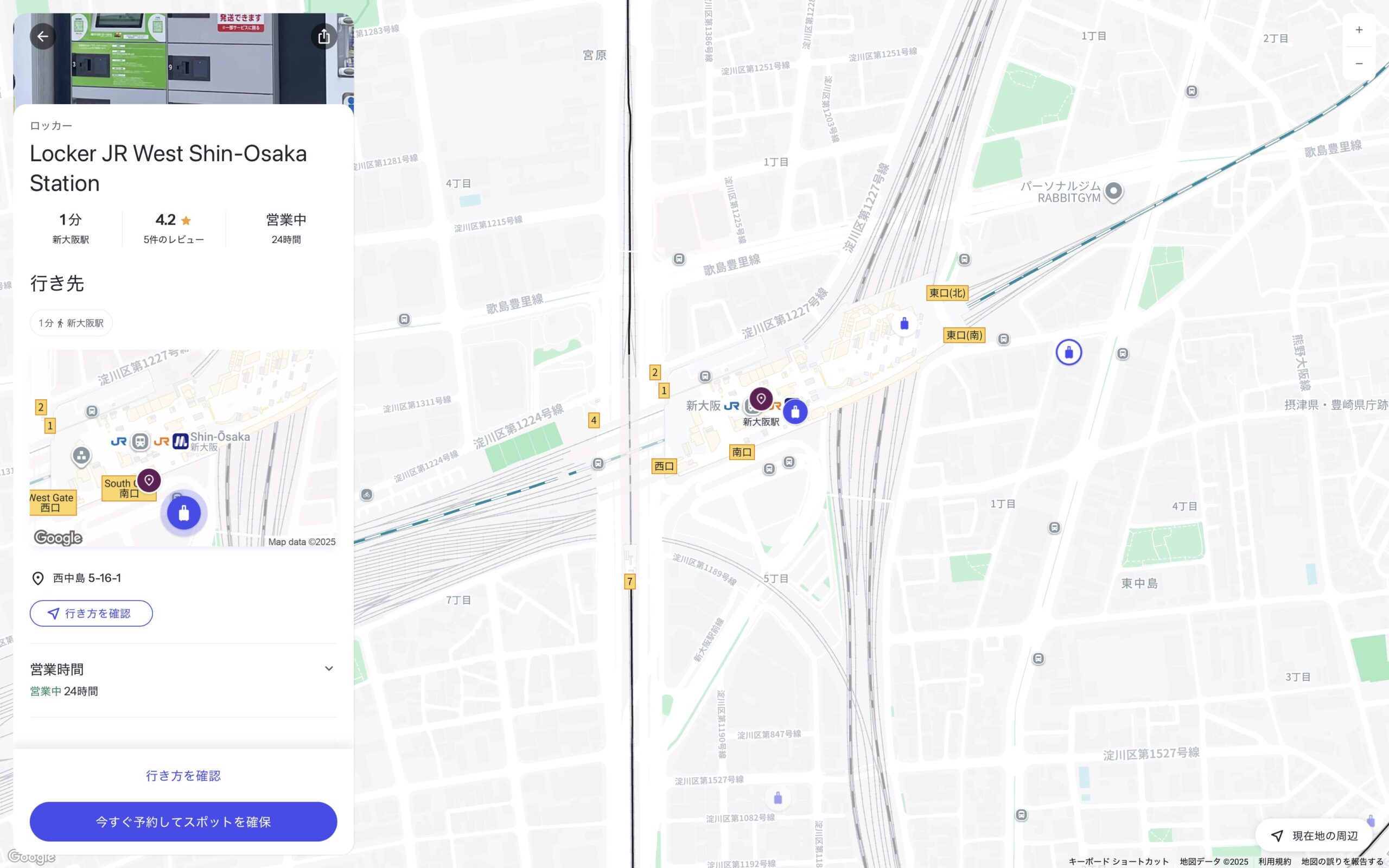Open 地図の誤りを報告する link

coord(1342,861)
